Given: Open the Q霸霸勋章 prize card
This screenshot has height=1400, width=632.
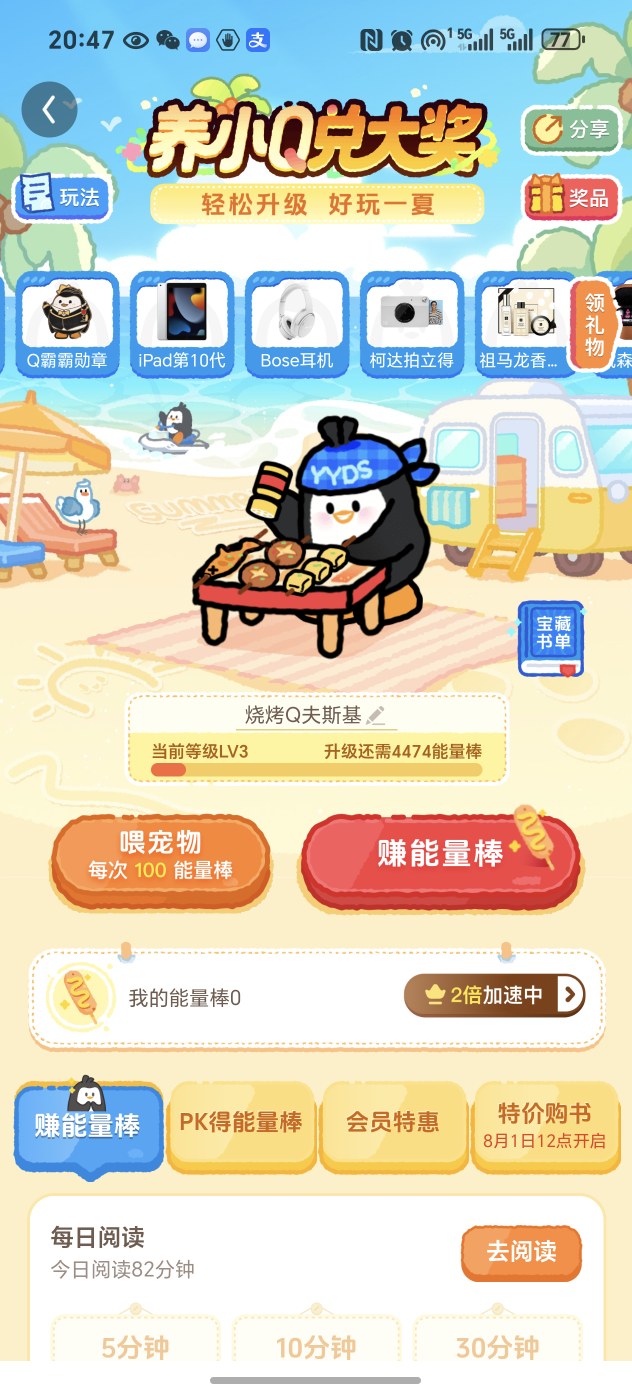Looking at the screenshot, I should pos(67,324).
